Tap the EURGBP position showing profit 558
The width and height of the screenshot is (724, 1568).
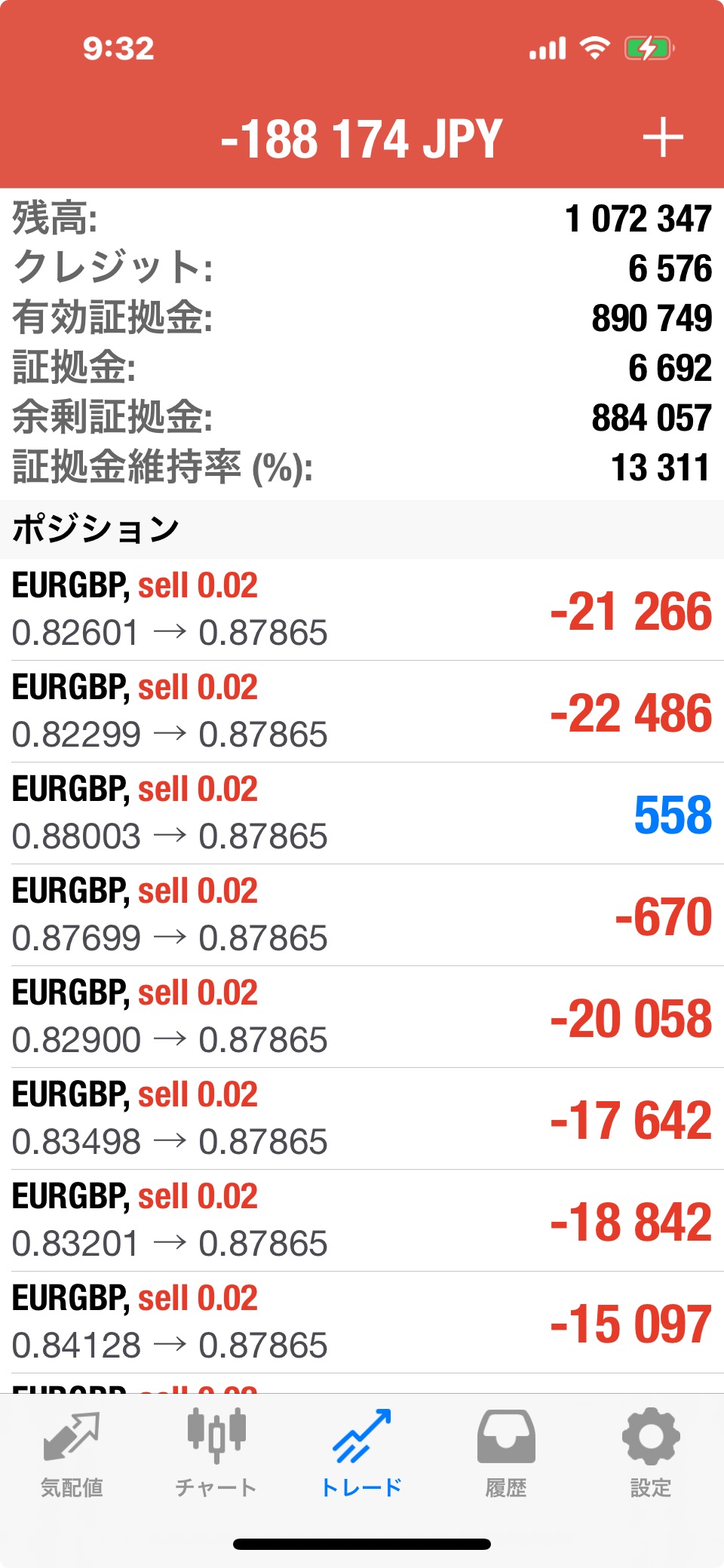pos(362,813)
